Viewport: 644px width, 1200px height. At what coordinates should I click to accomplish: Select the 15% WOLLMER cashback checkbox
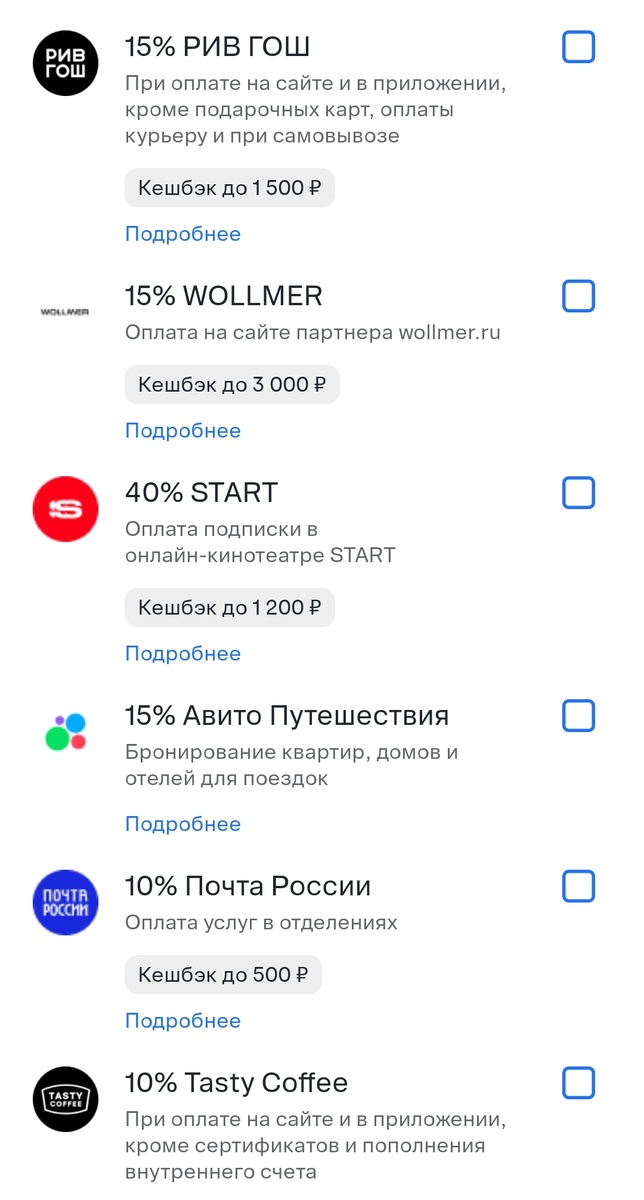coord(579,296)
